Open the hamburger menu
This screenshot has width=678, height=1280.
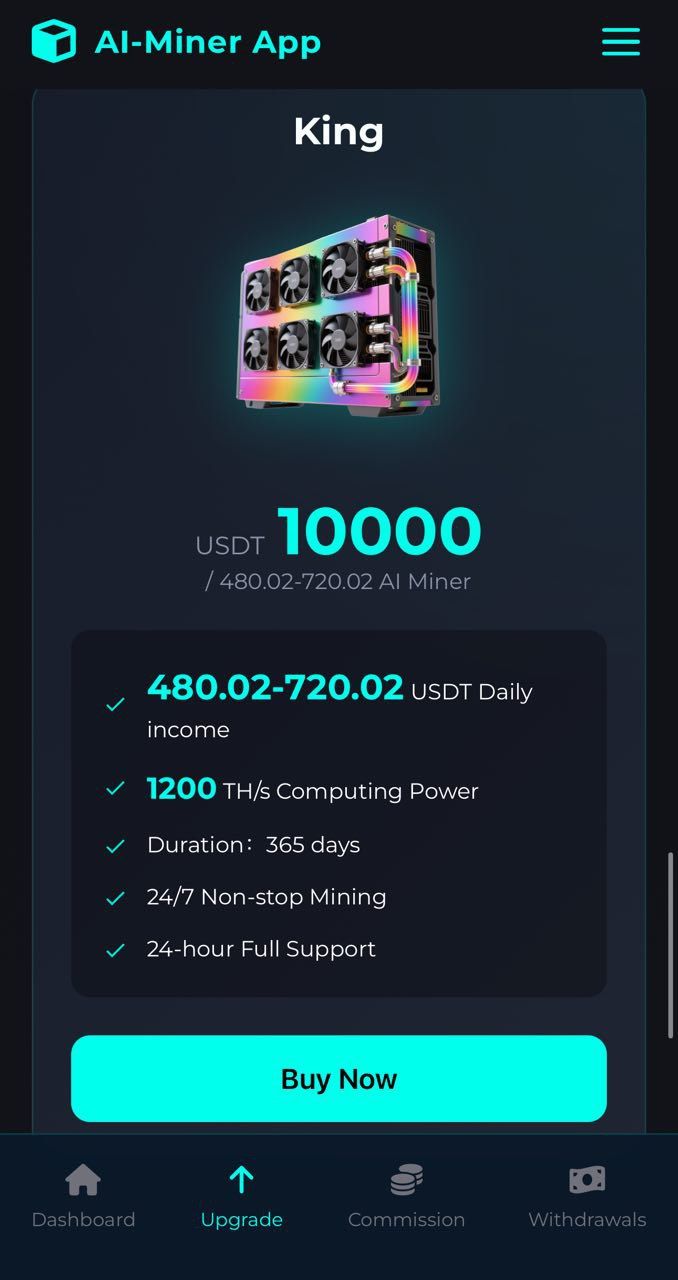(620, 42)
